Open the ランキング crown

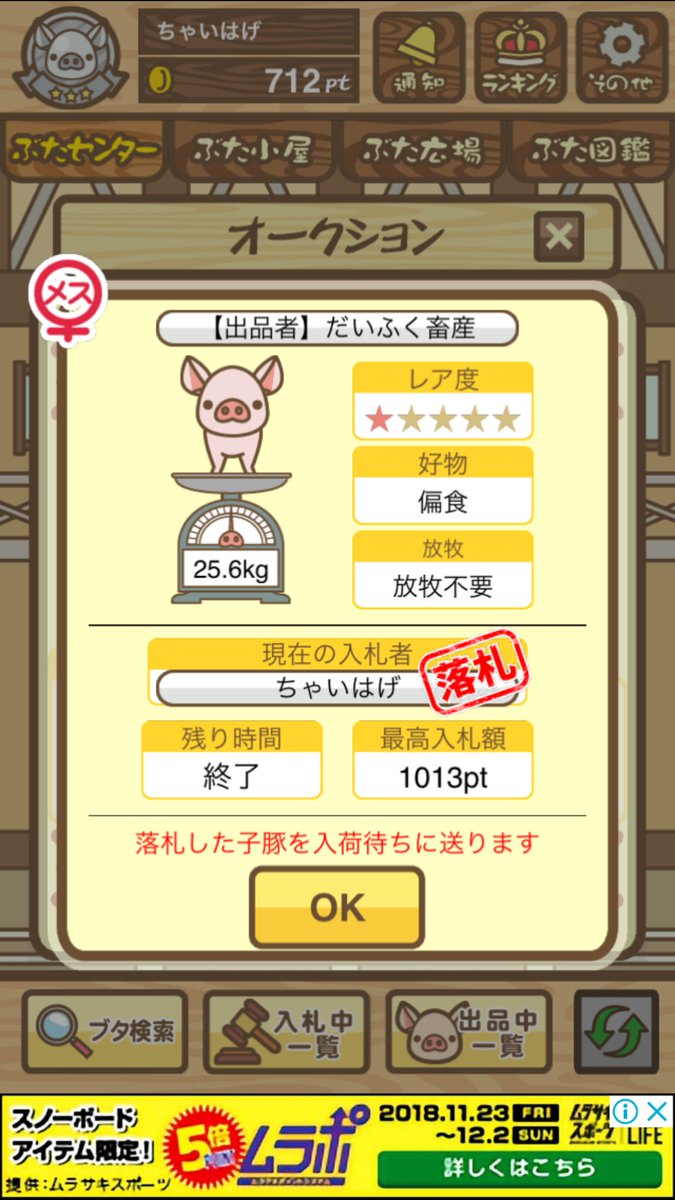click(518, 58)
